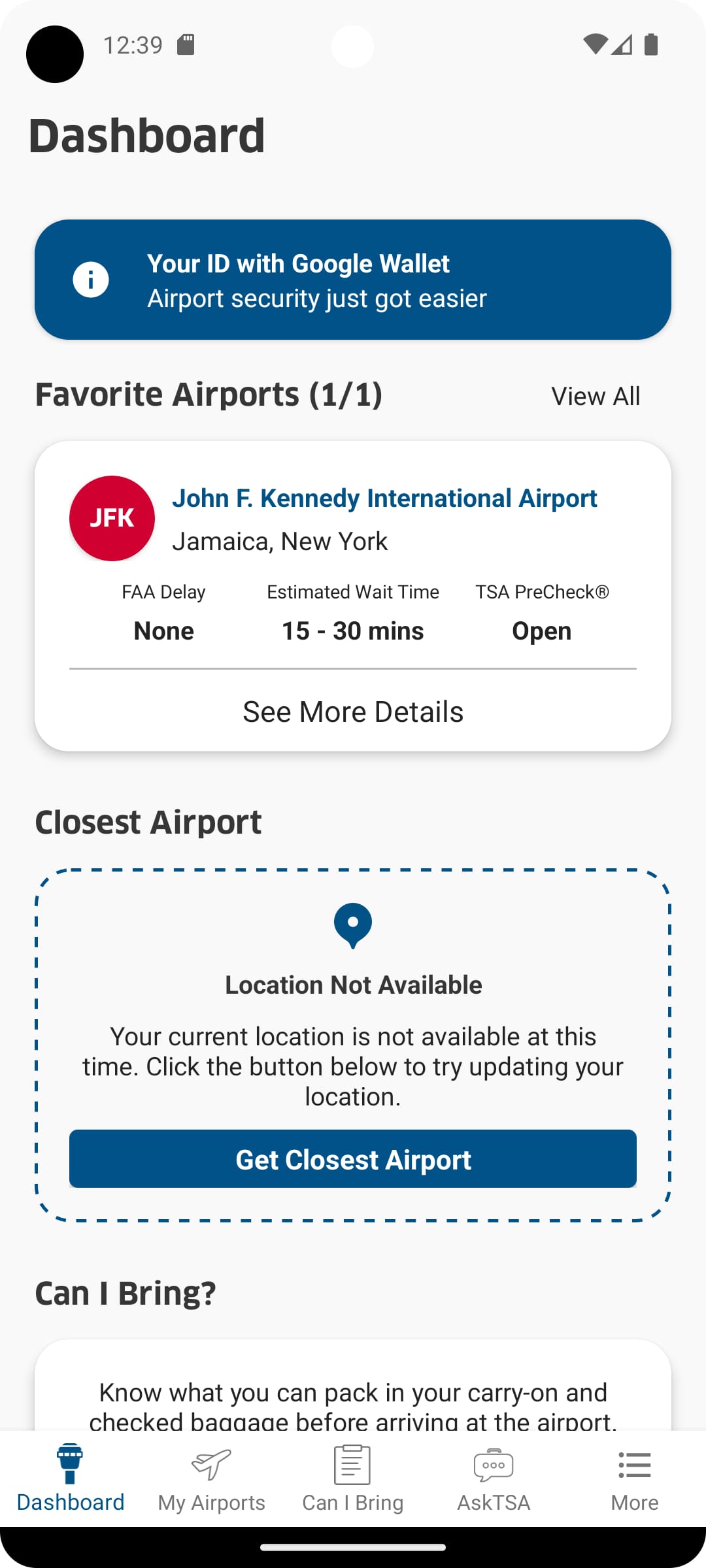Tap the red JFK airport badge
The width and height of the screenshot is (706, 1568).
(x=111, y=517)
